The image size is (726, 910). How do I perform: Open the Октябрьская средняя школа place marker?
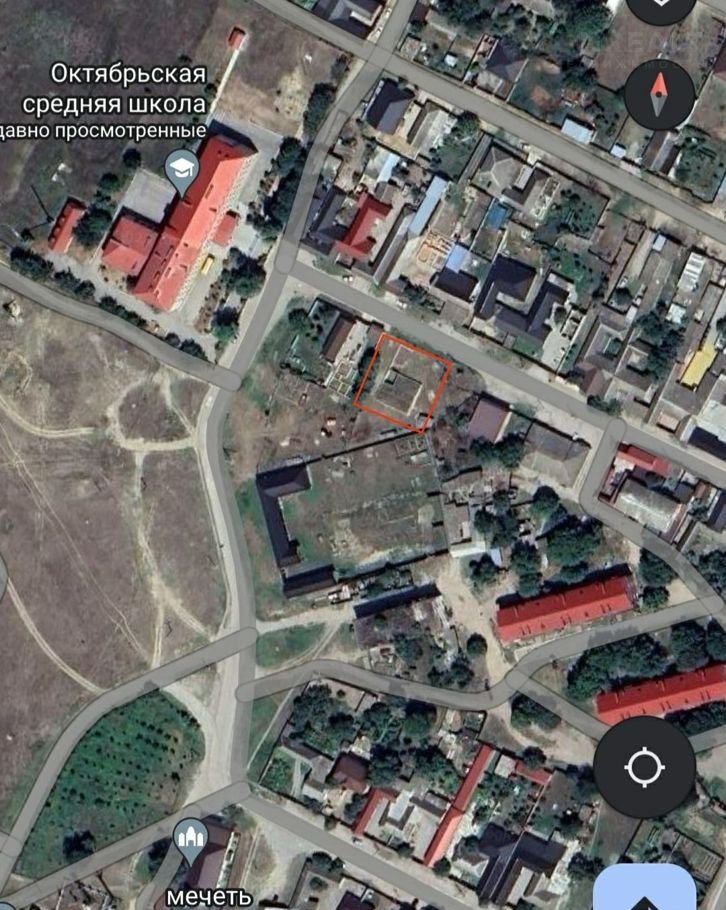[179, 167]
